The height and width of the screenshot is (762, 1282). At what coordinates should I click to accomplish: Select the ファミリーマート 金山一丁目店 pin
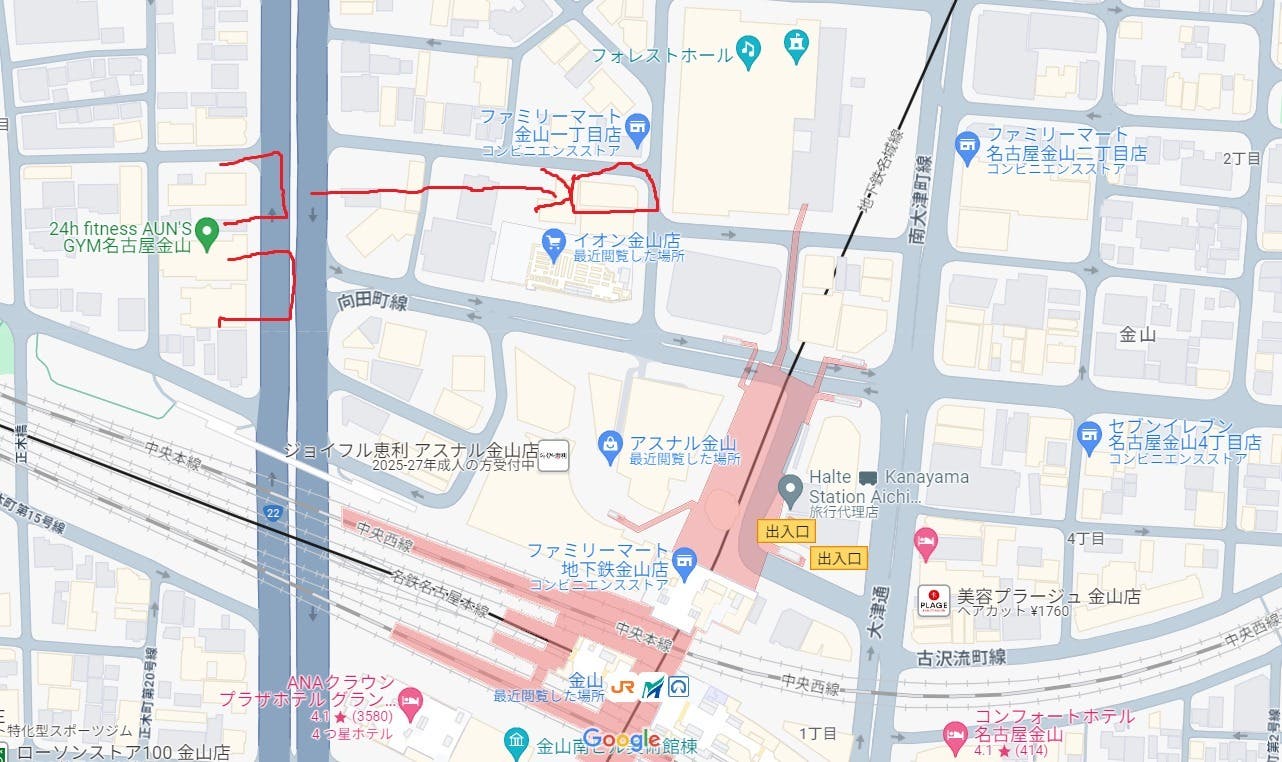pos(638,127)
